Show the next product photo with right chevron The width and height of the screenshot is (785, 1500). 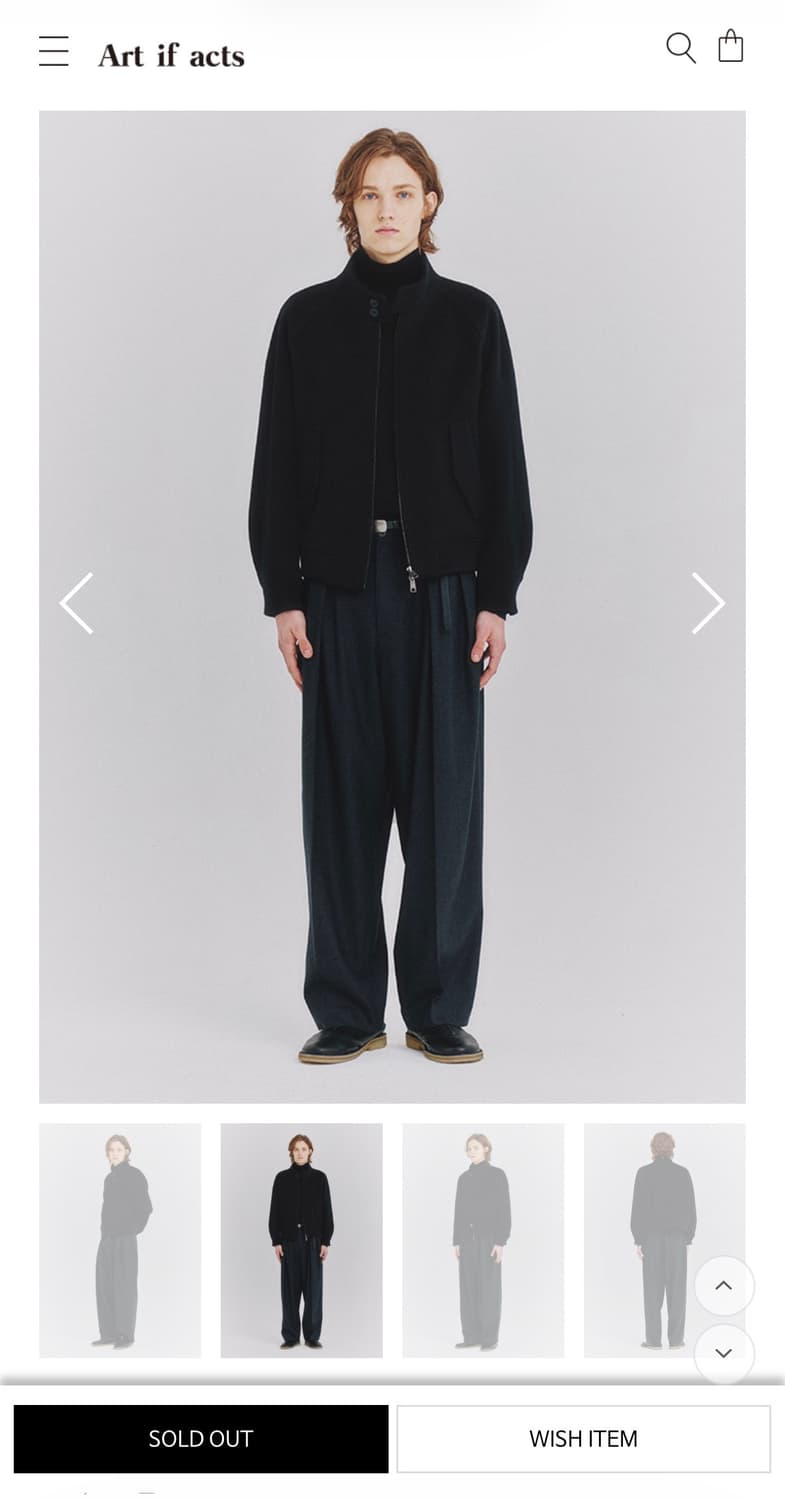pyautogui.click(x=709, y=603)
